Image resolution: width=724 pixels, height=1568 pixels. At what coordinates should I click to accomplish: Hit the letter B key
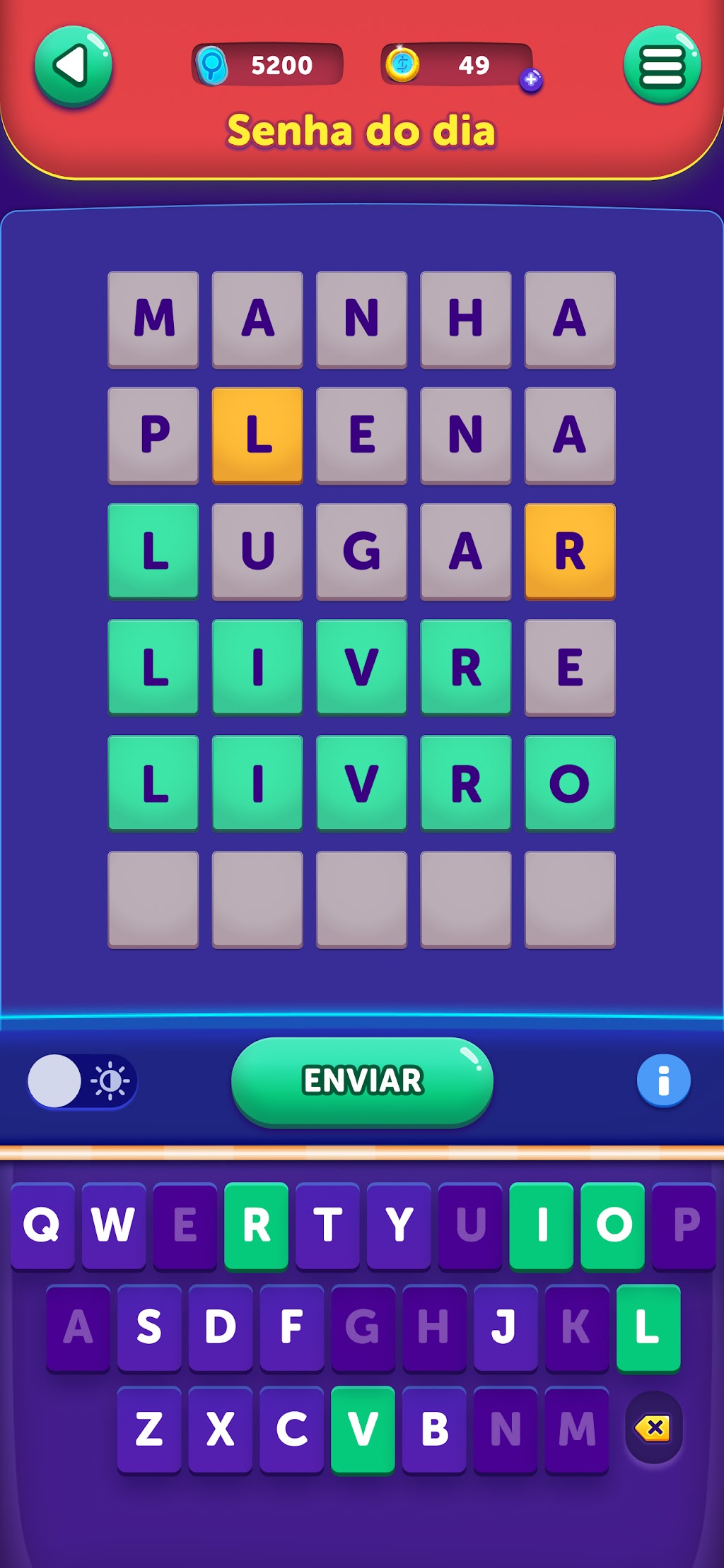[434, 1430]
